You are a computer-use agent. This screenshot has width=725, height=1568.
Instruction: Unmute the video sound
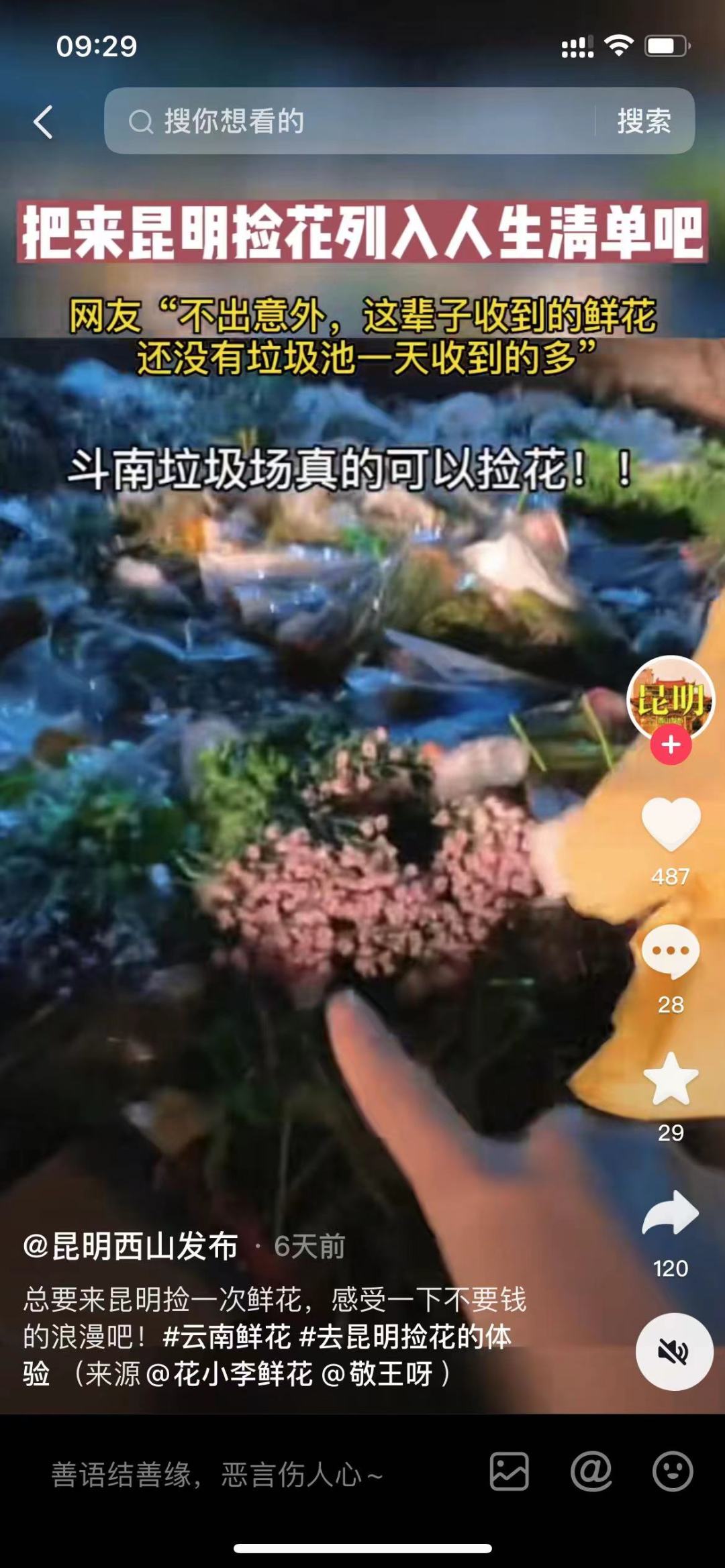pyautogui.click(x=673, y=1352)
